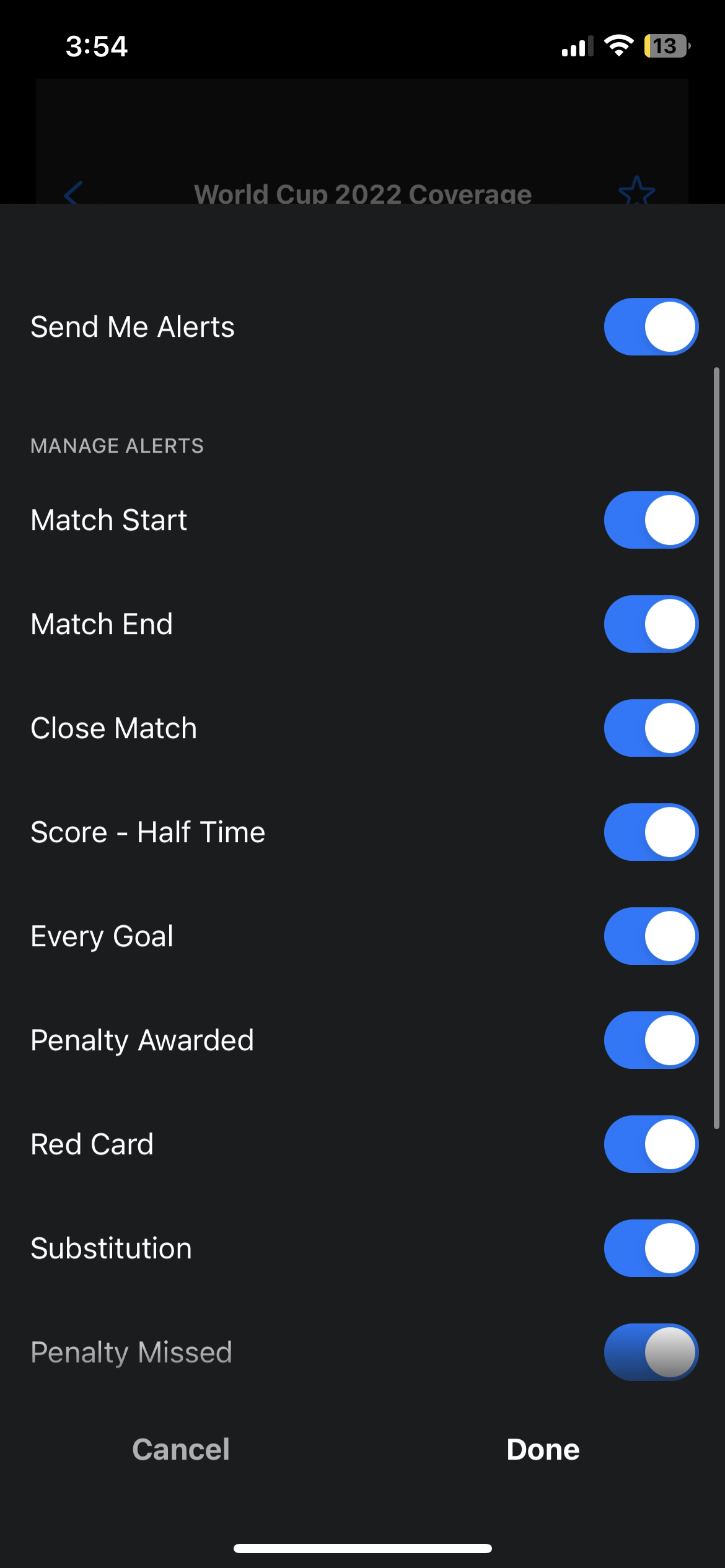Tap Done to save alert settings

(x=543, y=1450)
